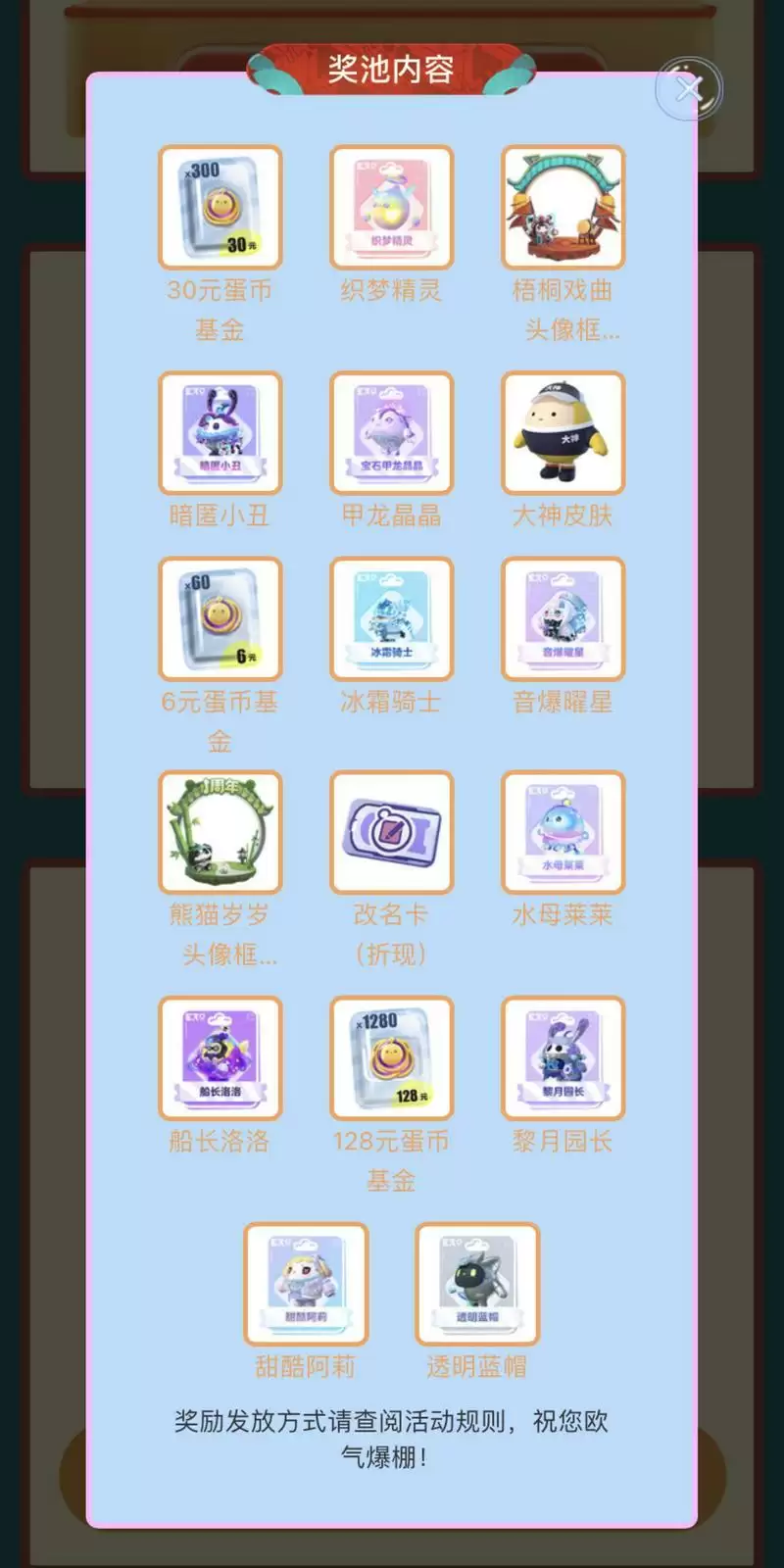
Task: Select the 甜酷阿莉 character card
Action: tap(306, 1282)
